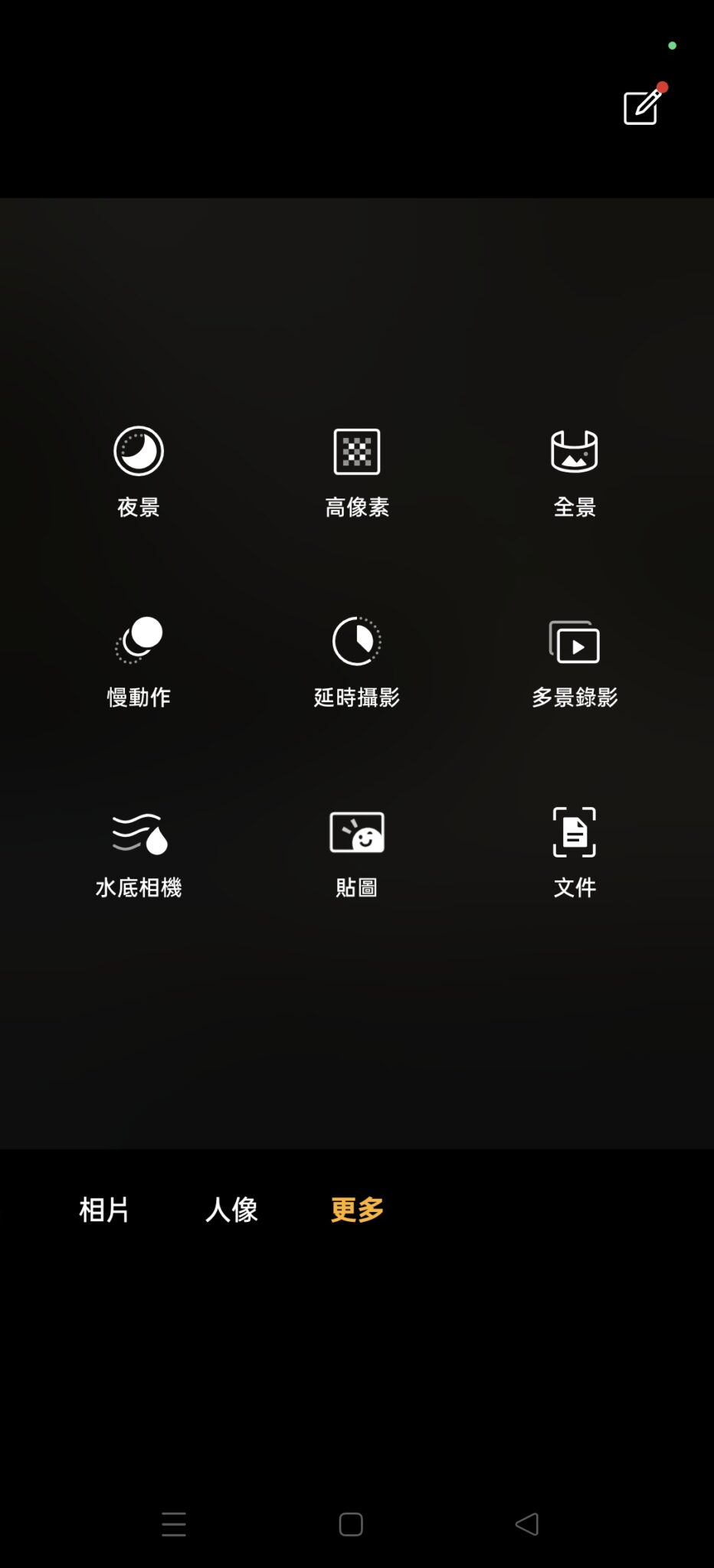Open 高像素 high-resolution mode
Screen dimensions: 714x1568
(x=357, y=469)
